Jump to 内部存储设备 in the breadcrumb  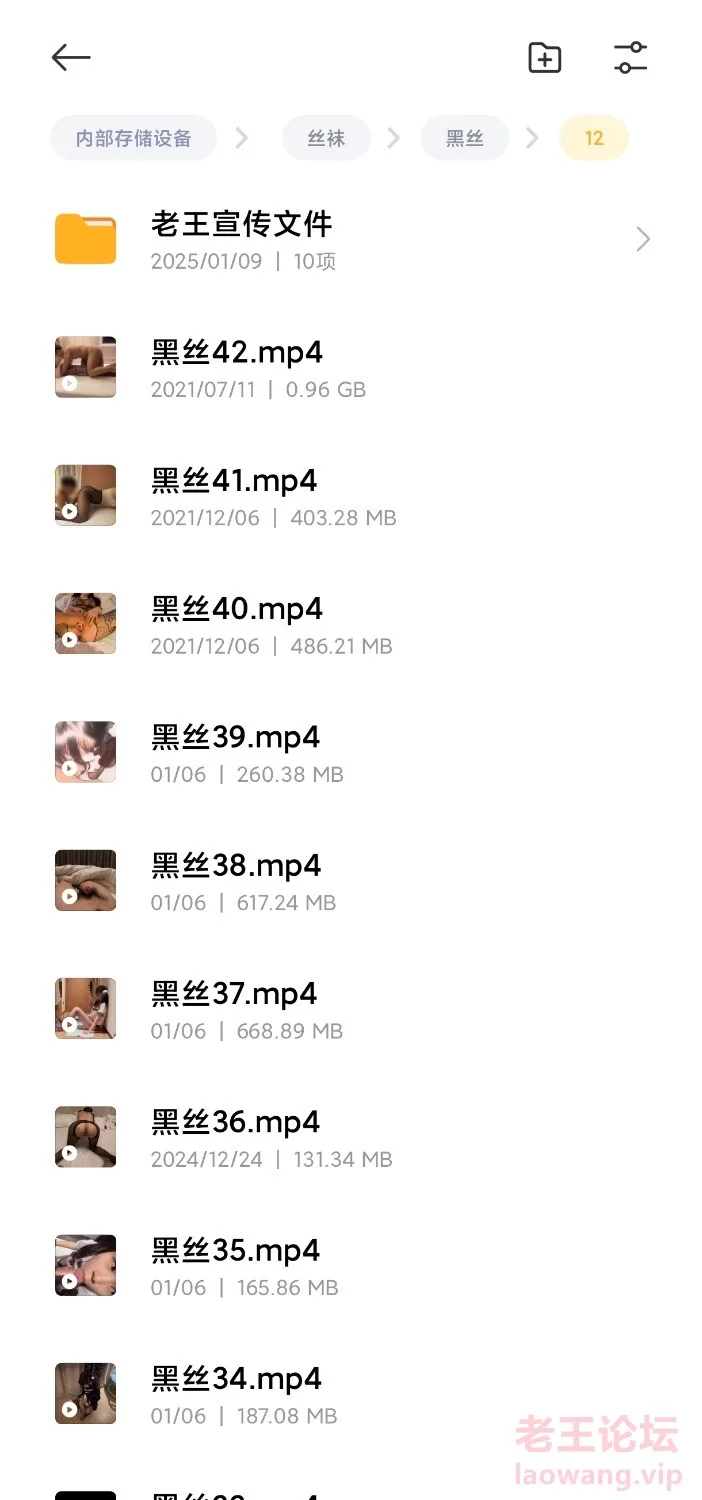coord(133,138)
